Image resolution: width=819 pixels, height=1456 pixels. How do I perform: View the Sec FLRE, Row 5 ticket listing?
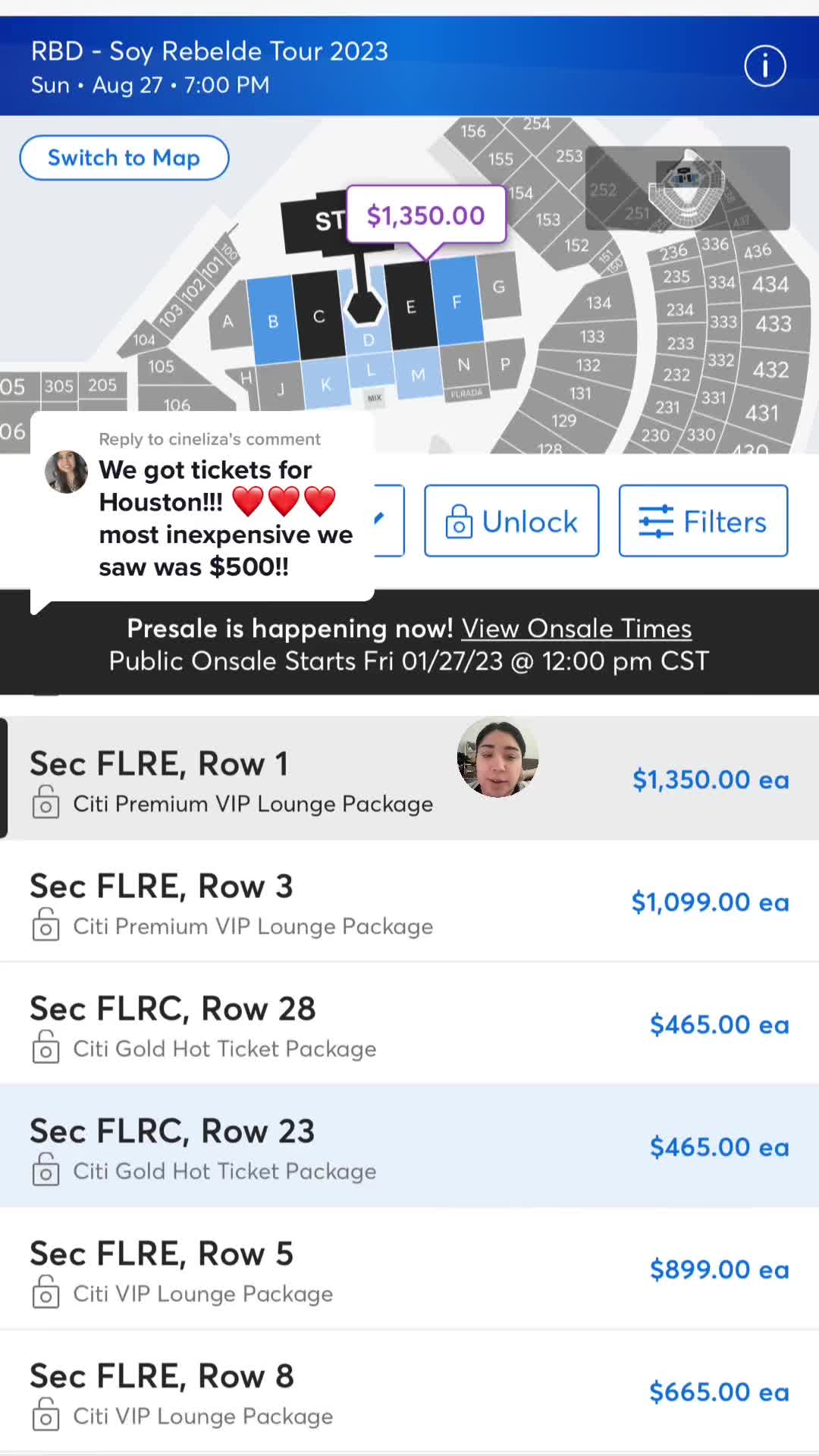tap(409, 1269)
